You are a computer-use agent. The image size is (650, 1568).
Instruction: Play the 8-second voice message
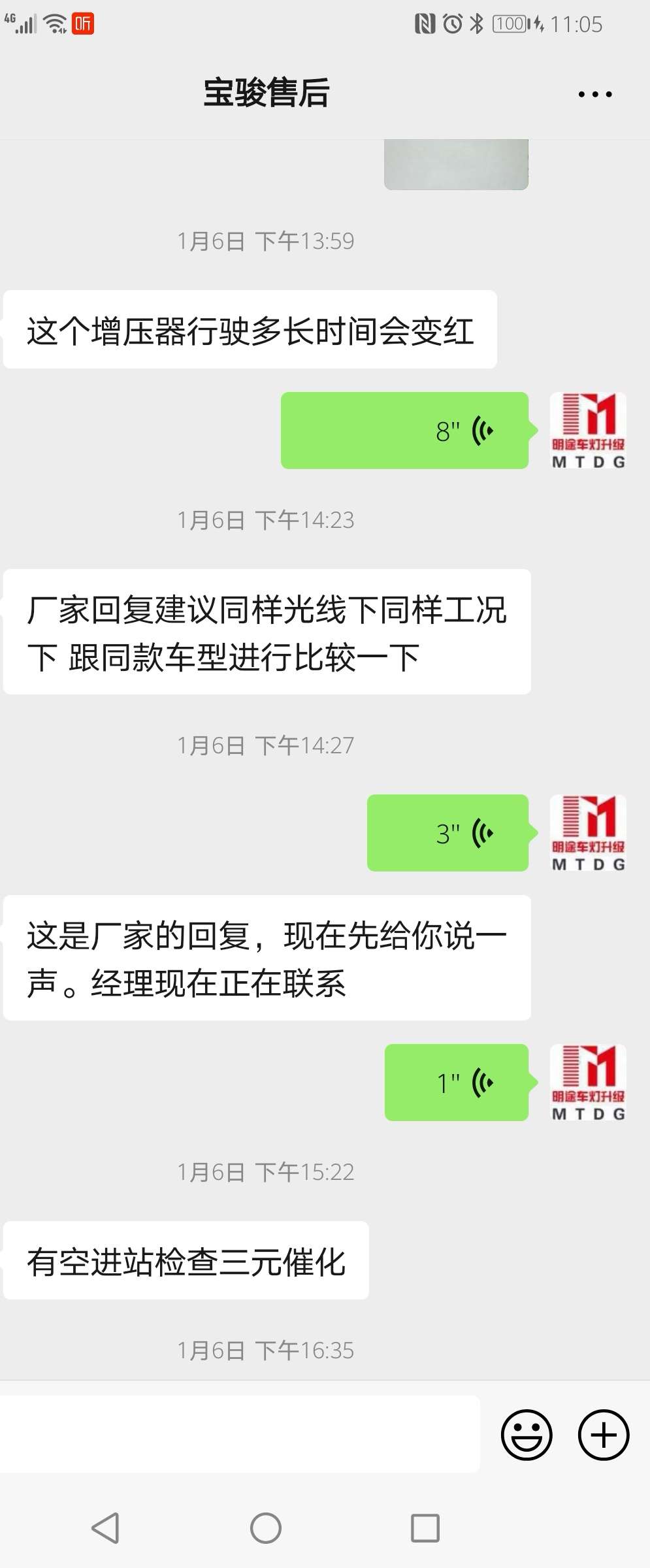(404, 431)
